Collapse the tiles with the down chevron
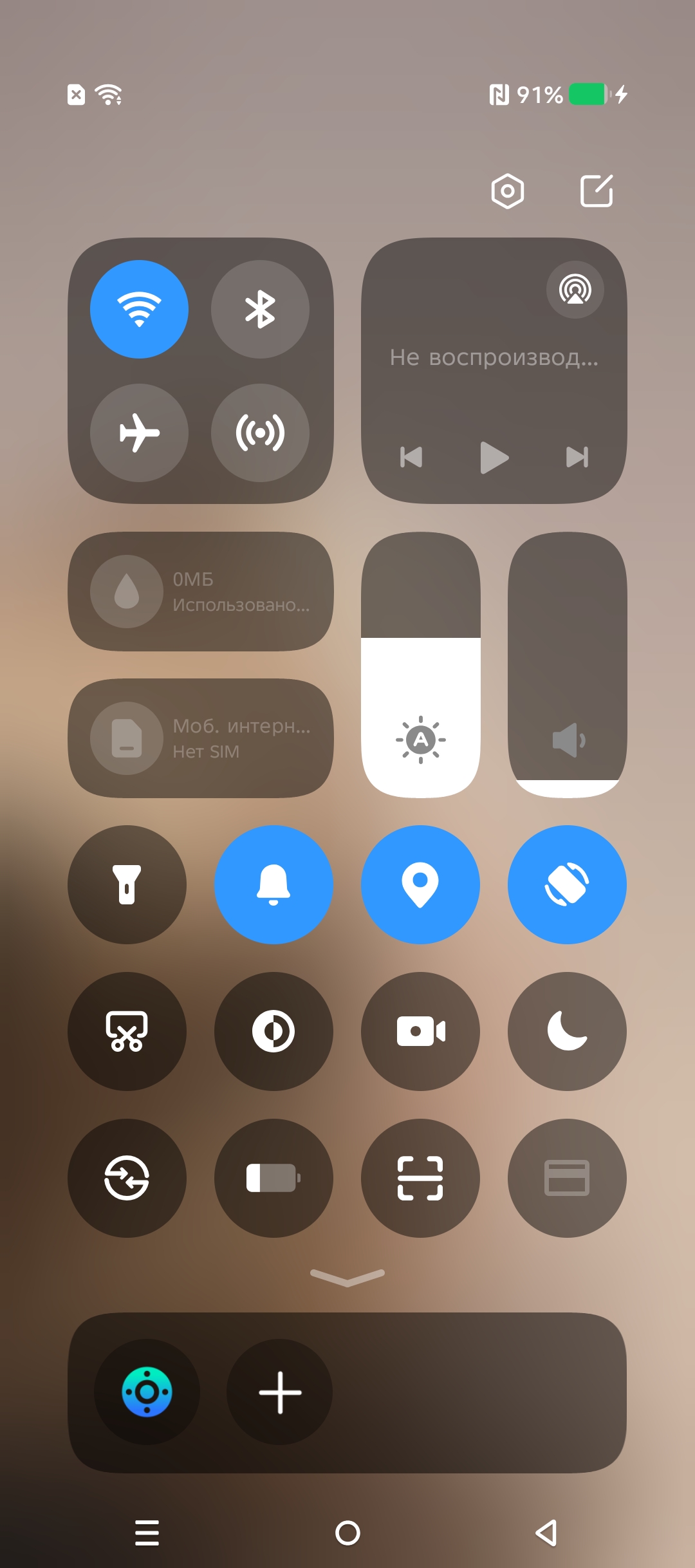Image resolution: width=695 pixels, height=1568 pixels. pyautogui.click(x=347, y=1277)
